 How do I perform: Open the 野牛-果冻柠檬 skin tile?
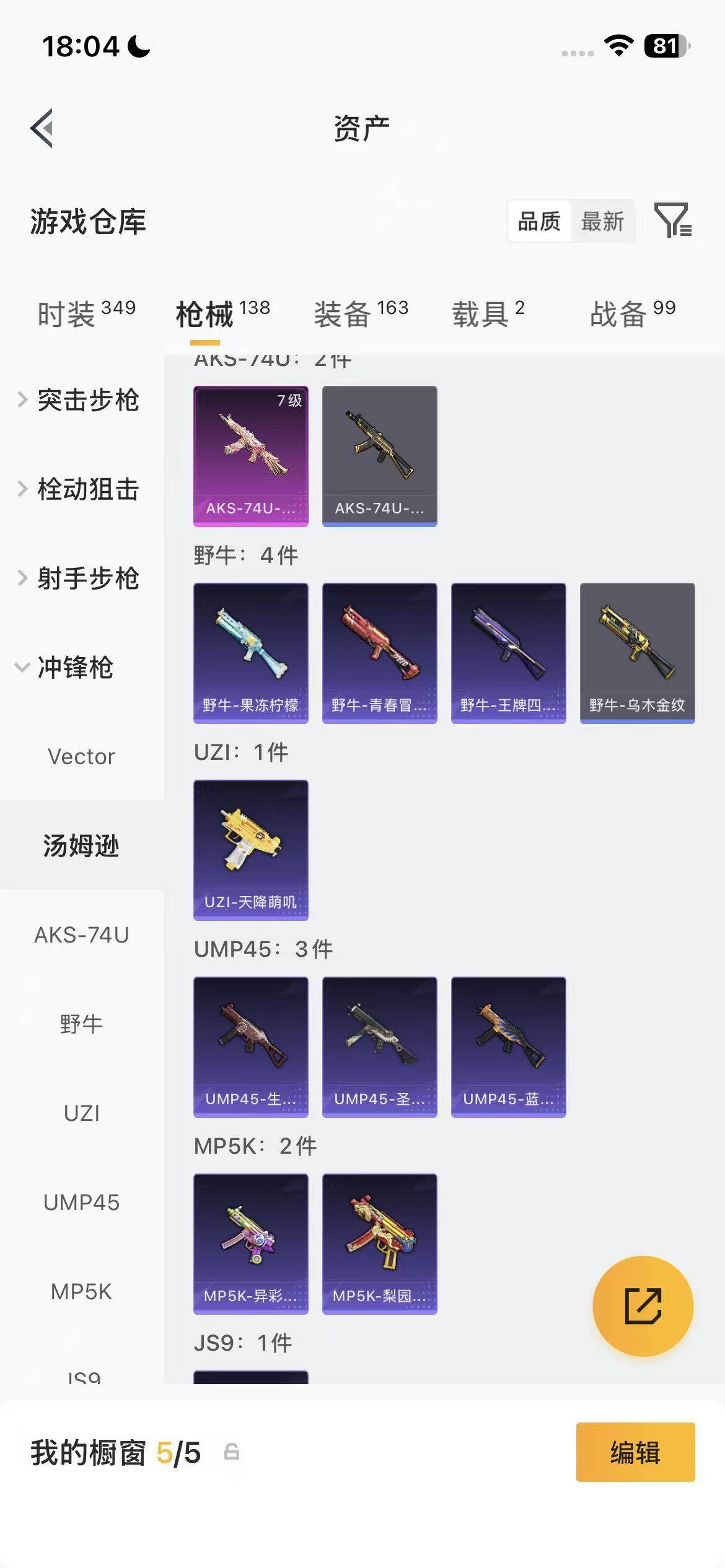250,652
